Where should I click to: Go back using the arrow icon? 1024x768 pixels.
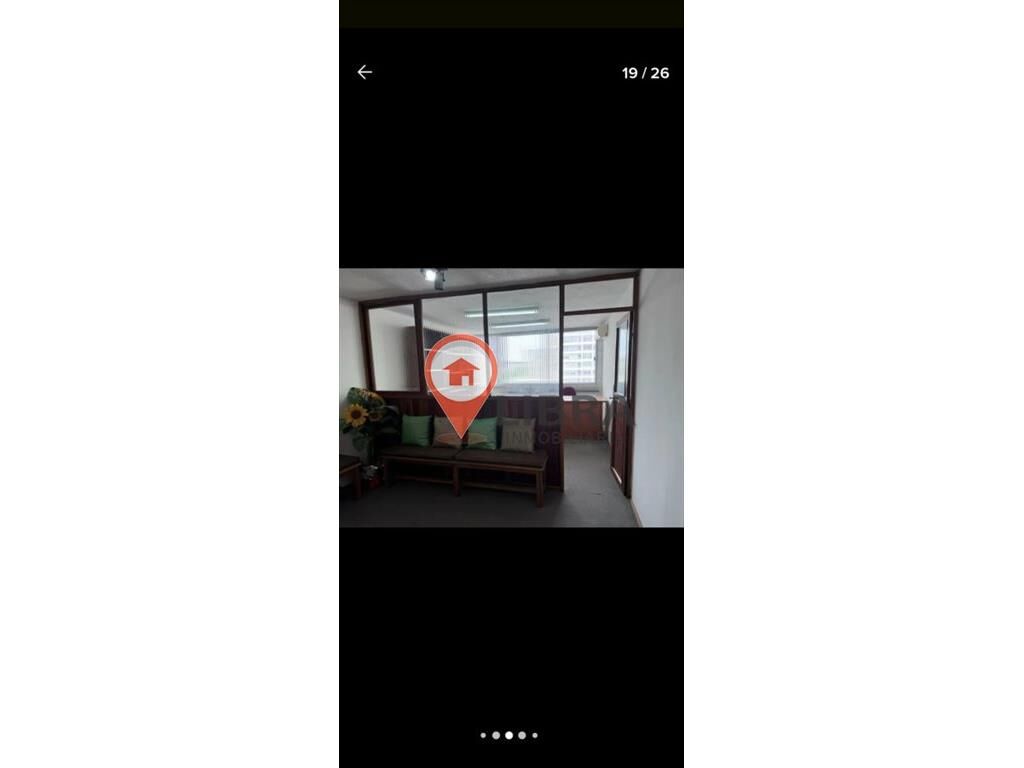[x=365, y=72]
